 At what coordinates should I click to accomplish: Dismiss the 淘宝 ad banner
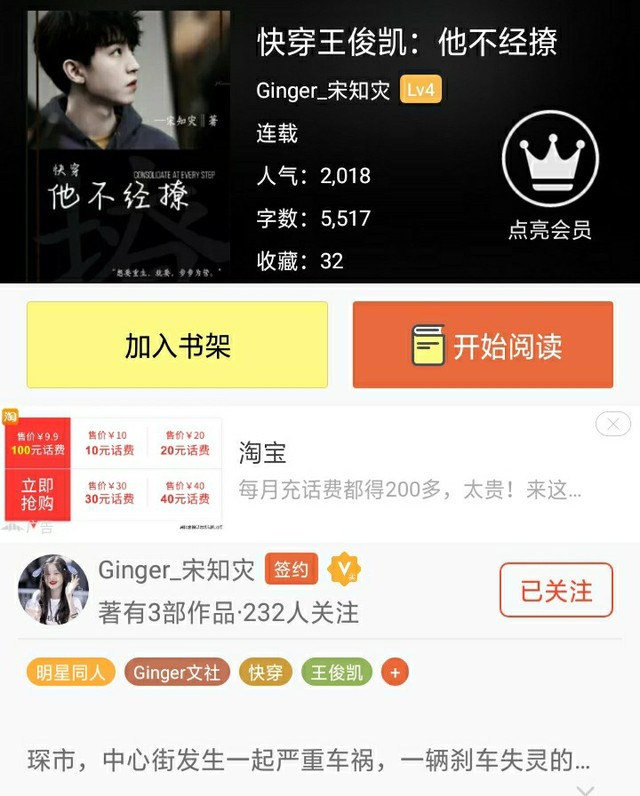[x=612, y=424]
